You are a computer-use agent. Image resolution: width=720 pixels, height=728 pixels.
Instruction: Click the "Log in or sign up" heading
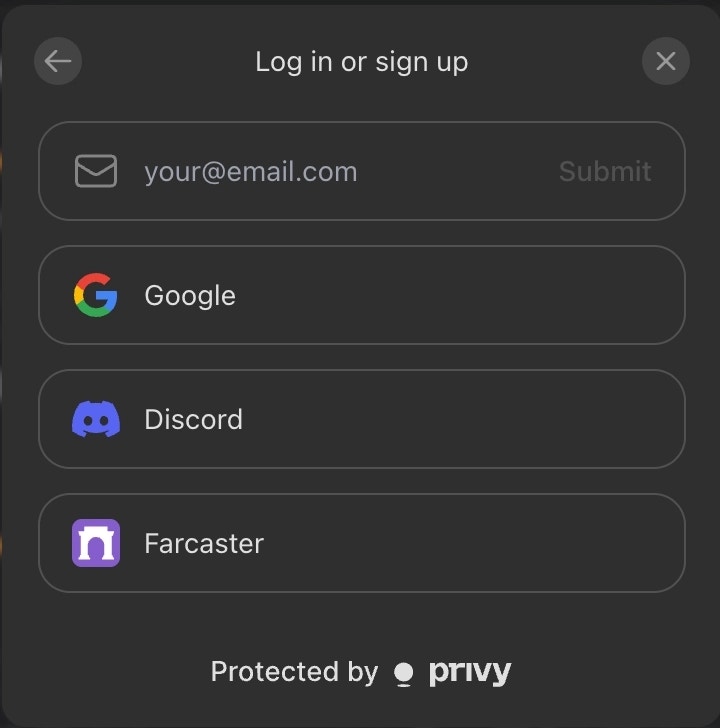click(361, 61)
